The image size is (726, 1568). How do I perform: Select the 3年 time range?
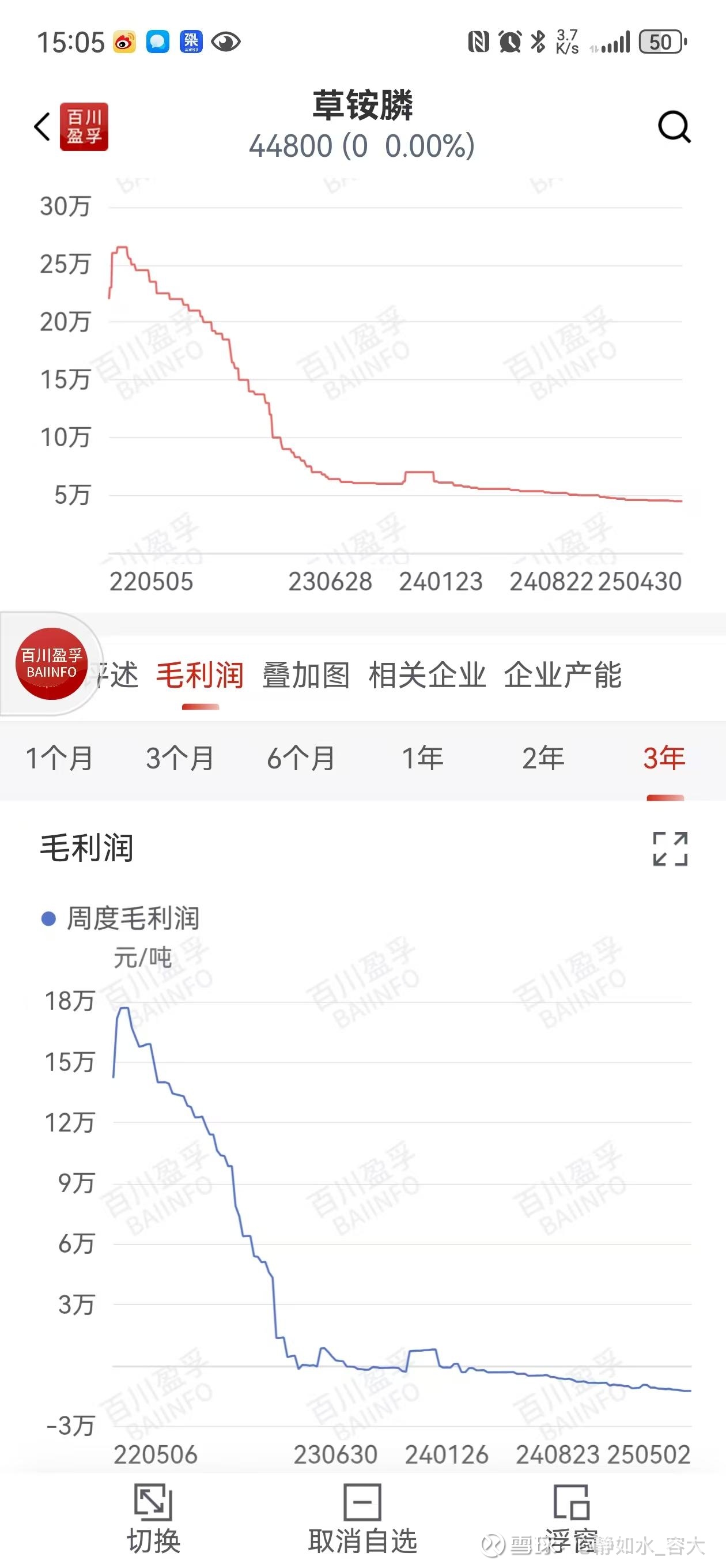(664, 759)
